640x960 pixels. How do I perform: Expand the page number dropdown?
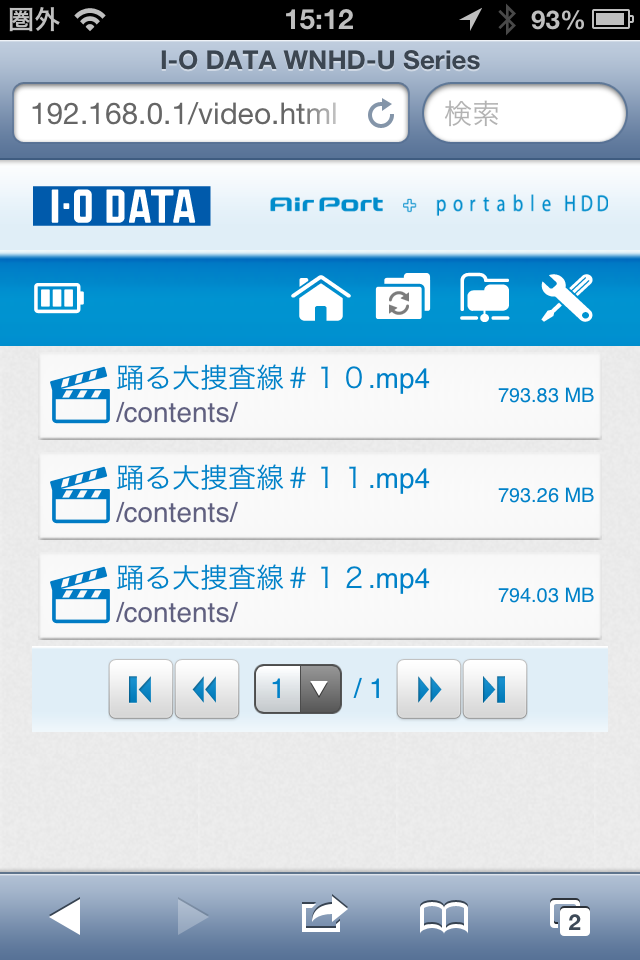tap(298, 689)
